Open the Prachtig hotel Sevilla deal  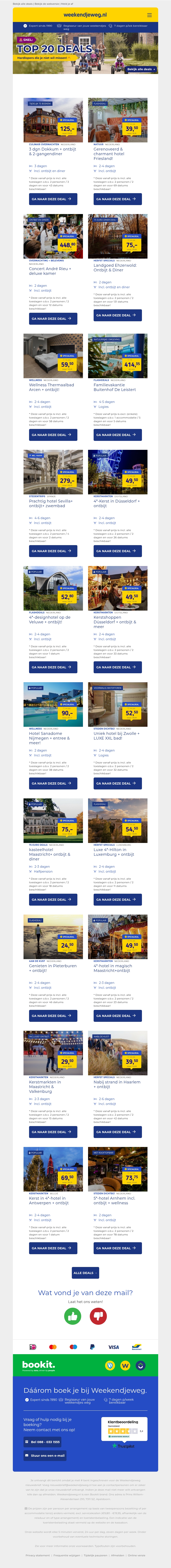tap(53, 551)
